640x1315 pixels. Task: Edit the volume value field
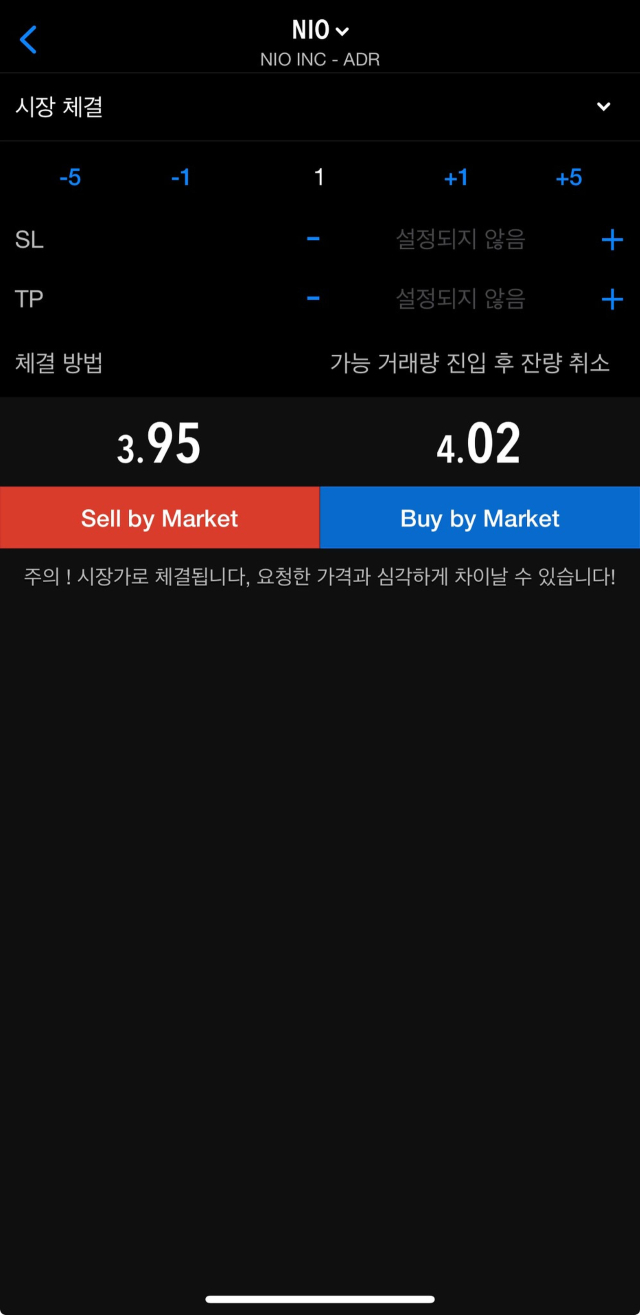(x=319, y=178)
